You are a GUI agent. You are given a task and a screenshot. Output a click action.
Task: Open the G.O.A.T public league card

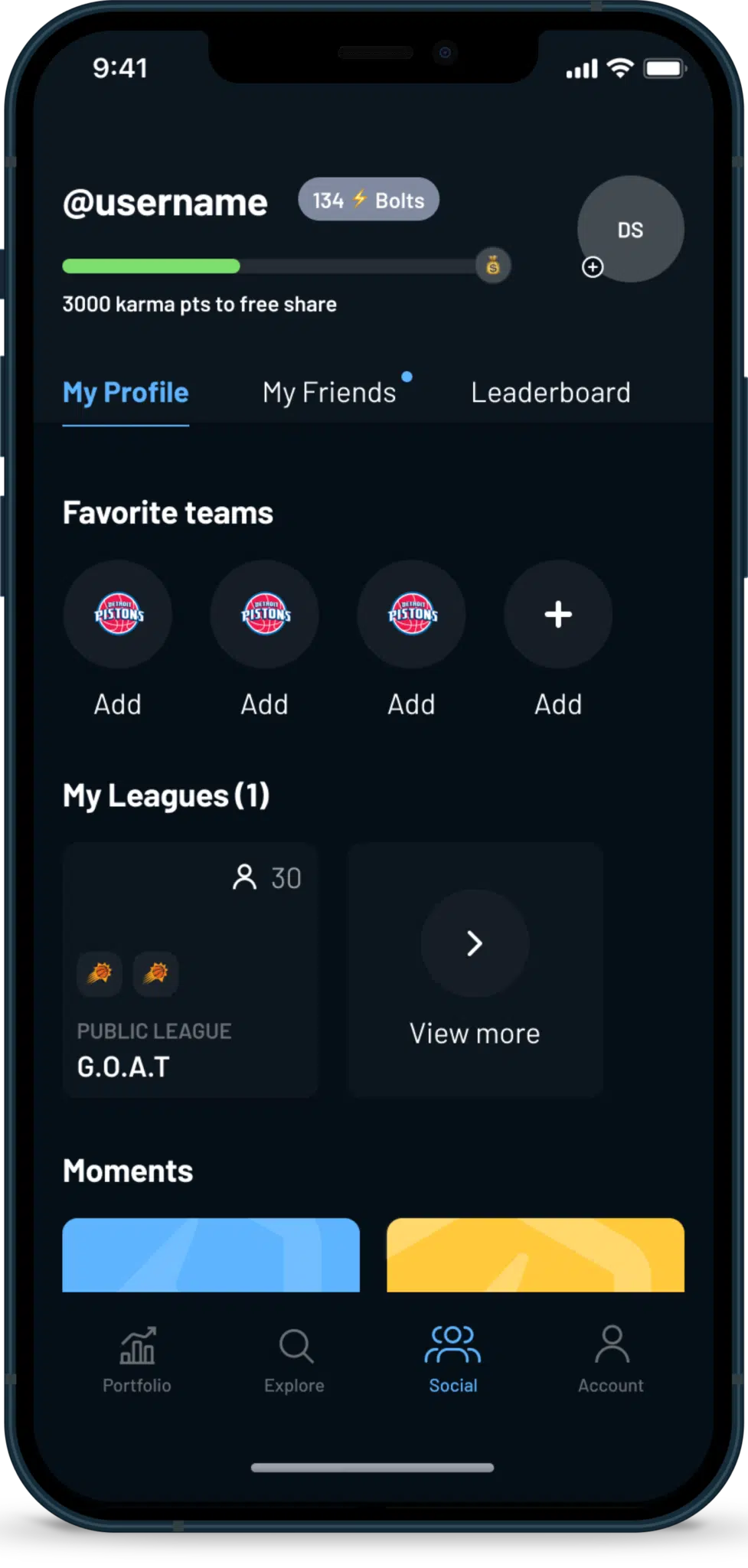click(x=191, y=970)
